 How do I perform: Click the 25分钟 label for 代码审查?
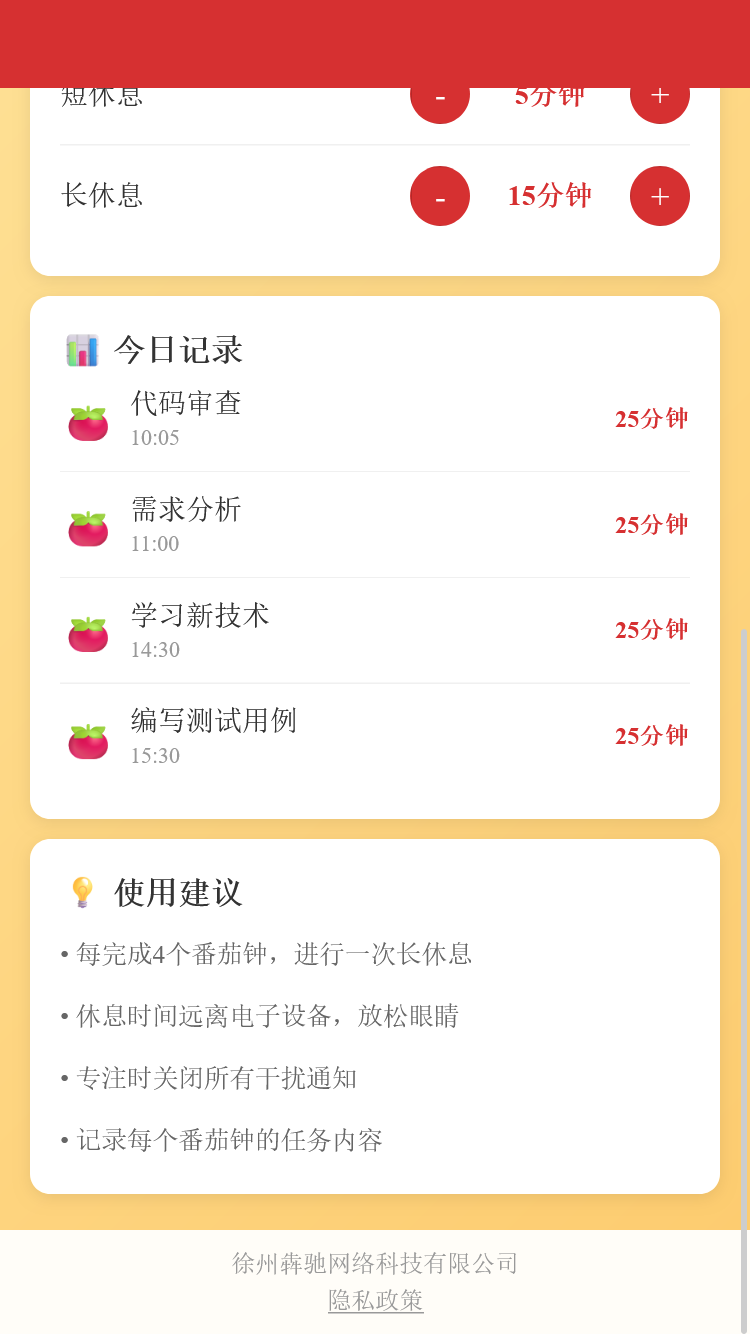(652, 418)
